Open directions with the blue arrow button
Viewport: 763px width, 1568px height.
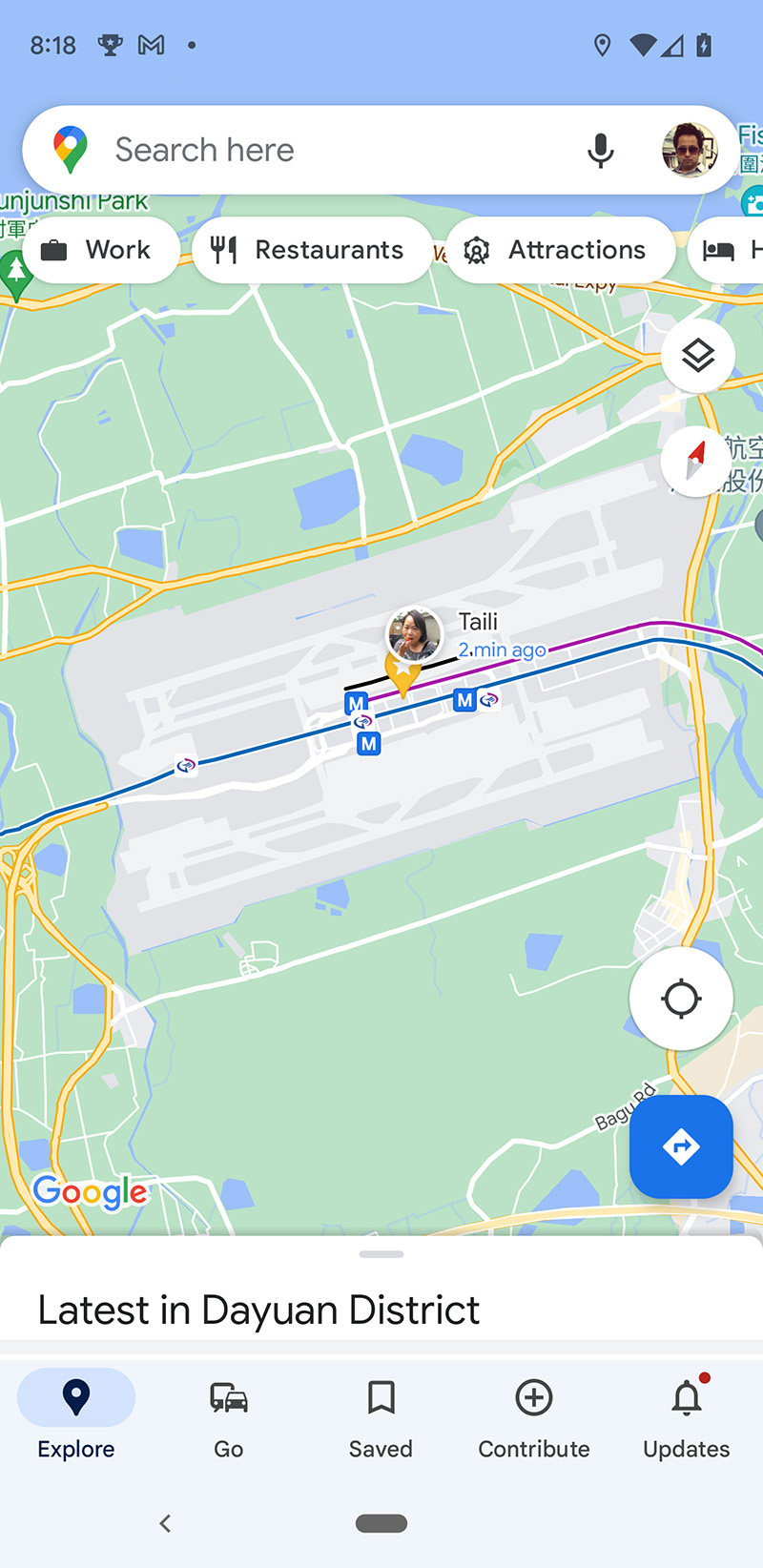coord(681,1146)
